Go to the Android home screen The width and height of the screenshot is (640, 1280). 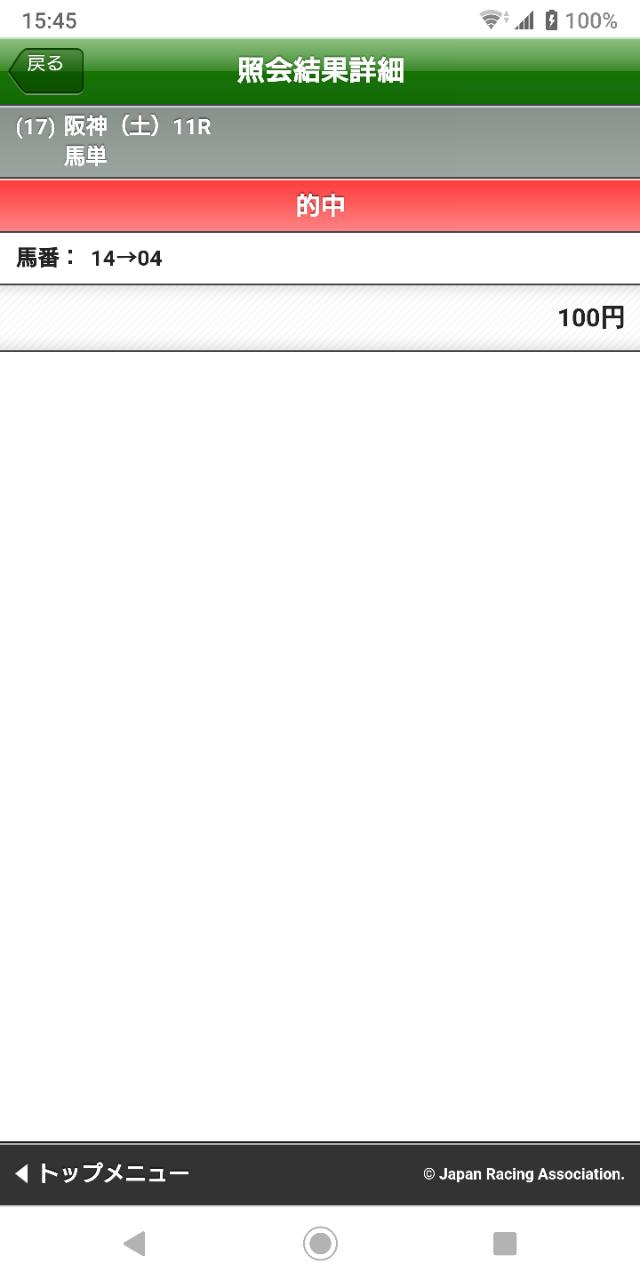(x=320, y=1243)
